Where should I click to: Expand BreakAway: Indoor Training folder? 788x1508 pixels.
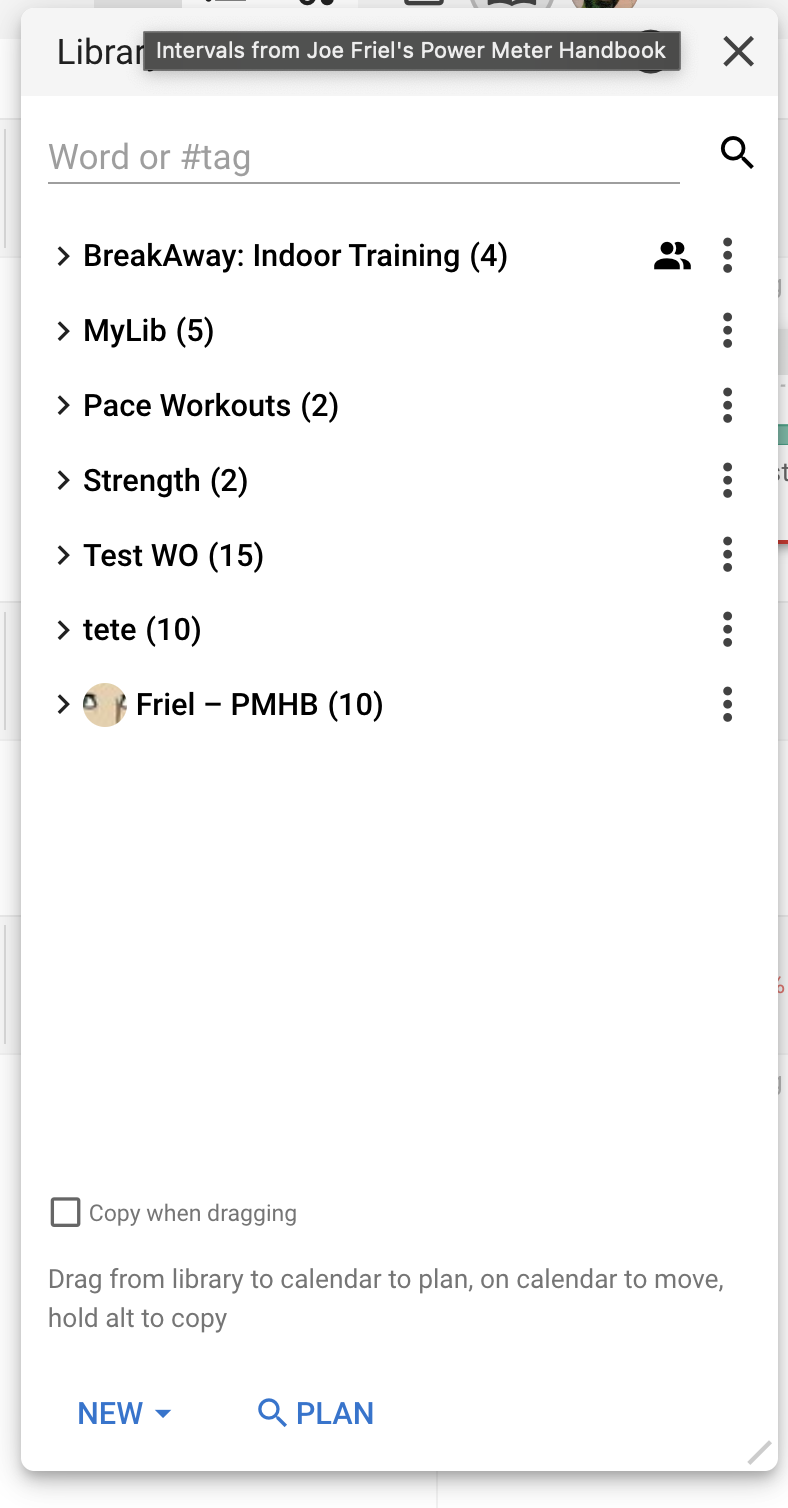click(63, 256)
